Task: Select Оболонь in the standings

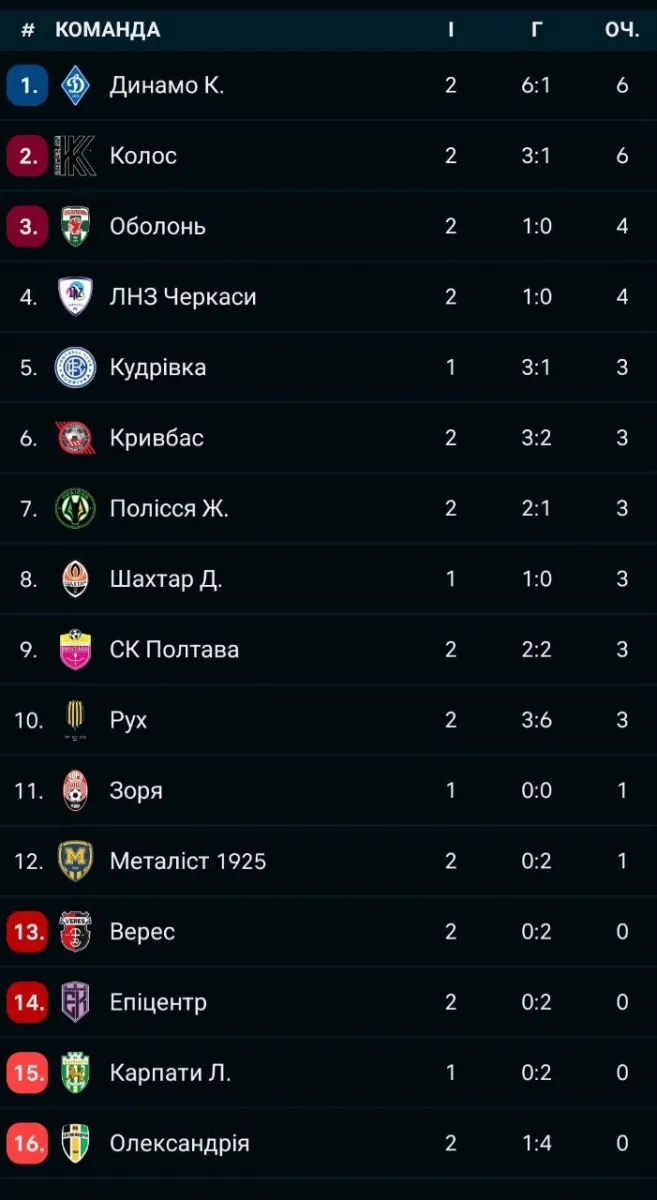Action: click(157, 226)
